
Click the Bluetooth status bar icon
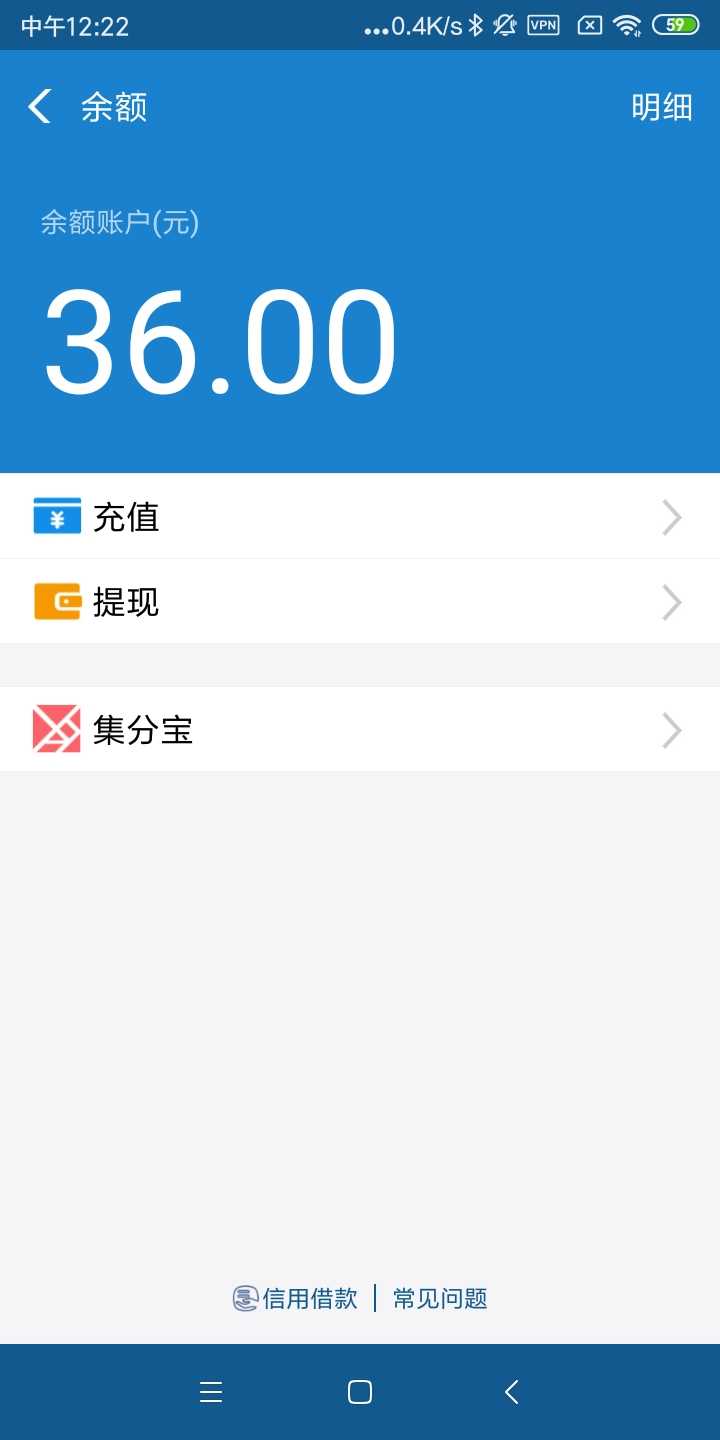(x=474, y=24)
